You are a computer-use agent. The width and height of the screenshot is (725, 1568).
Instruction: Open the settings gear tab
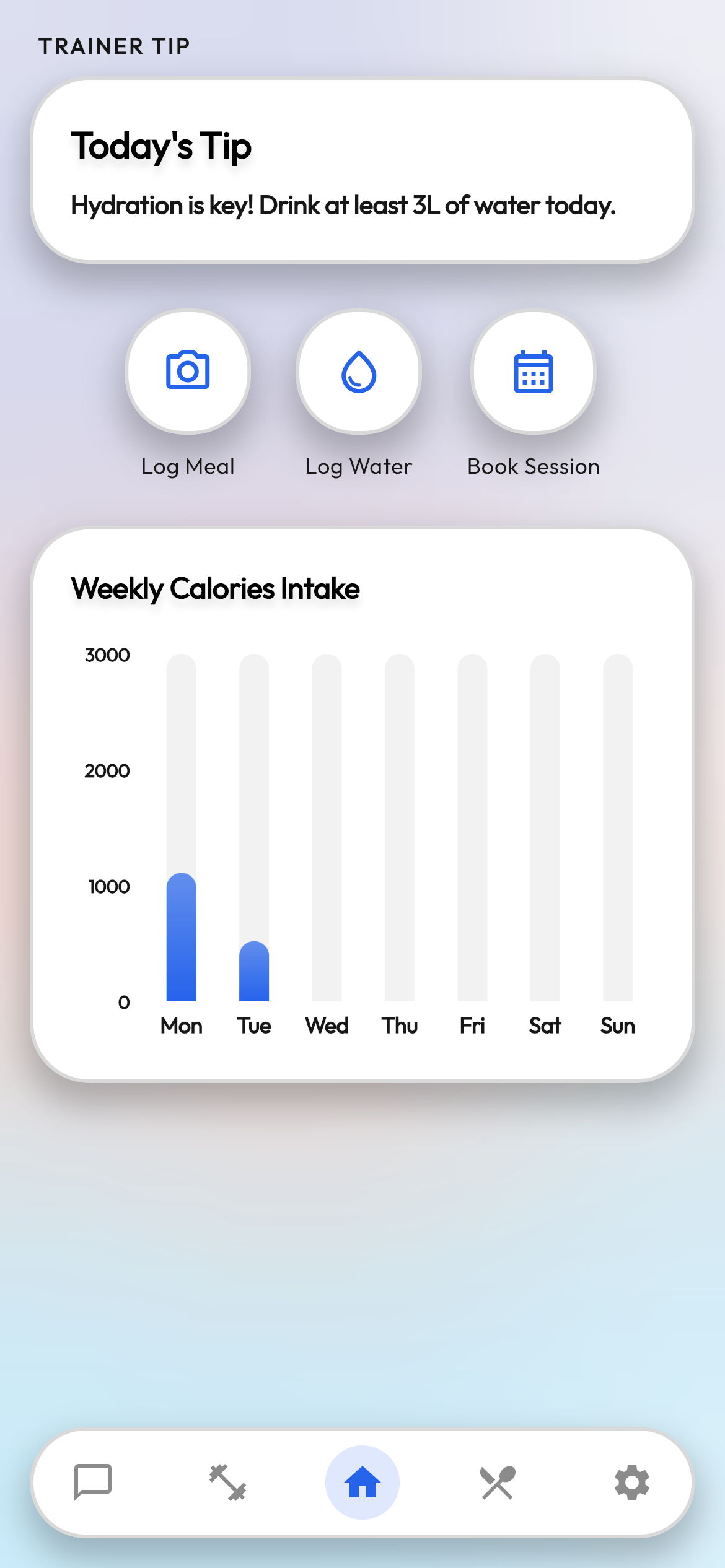[x=632, y=1483]
